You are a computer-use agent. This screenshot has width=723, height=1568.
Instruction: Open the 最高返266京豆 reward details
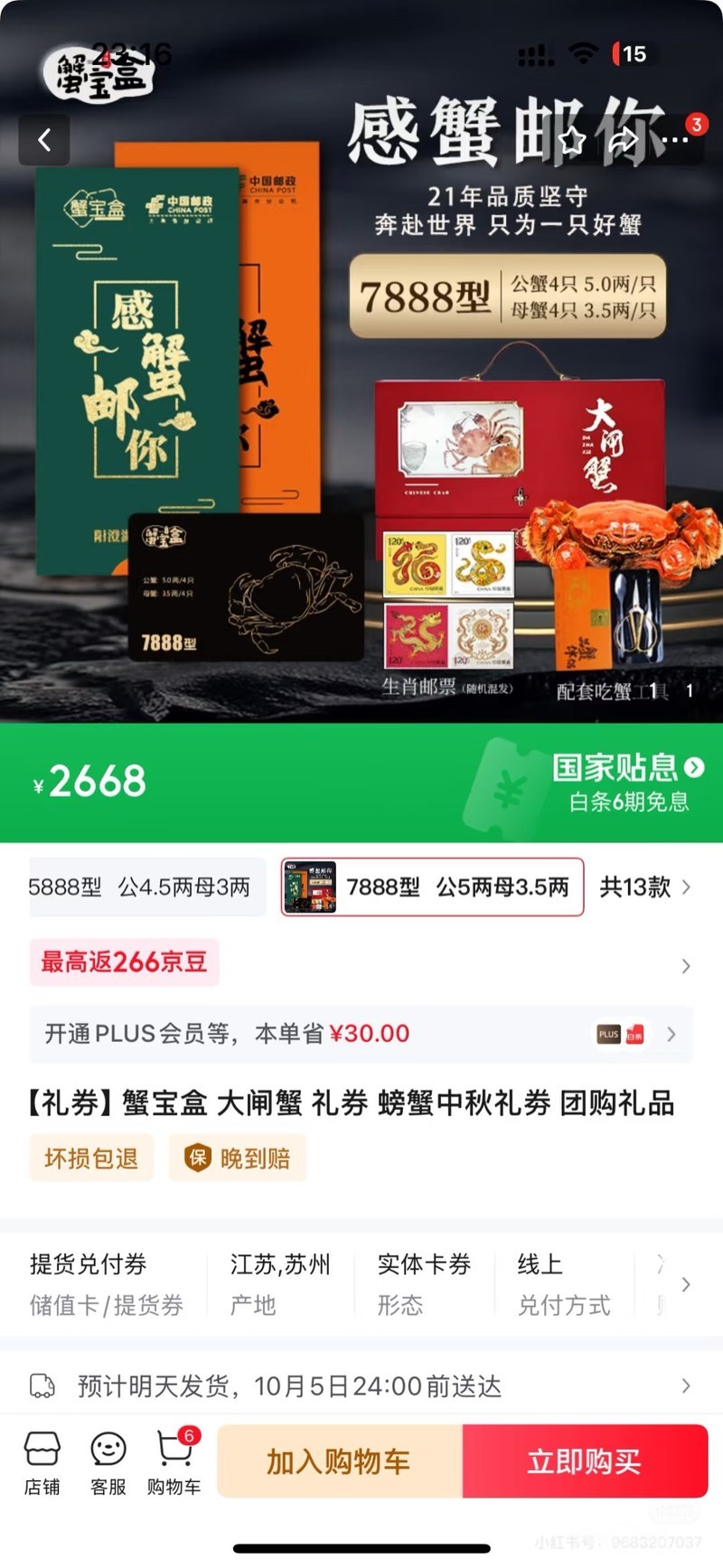(x=361, y=962)
